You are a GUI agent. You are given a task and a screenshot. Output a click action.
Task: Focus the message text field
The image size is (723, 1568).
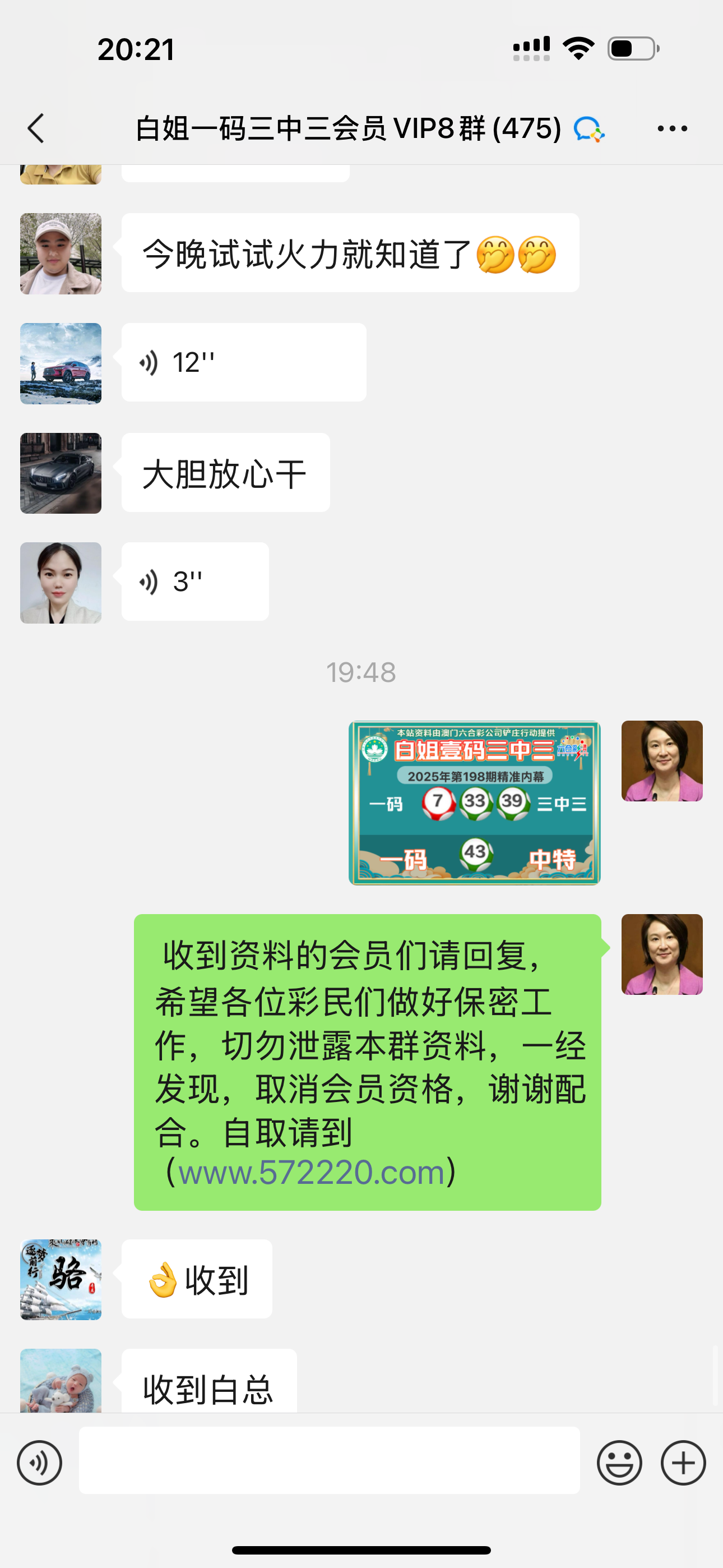pos(329,1460)
